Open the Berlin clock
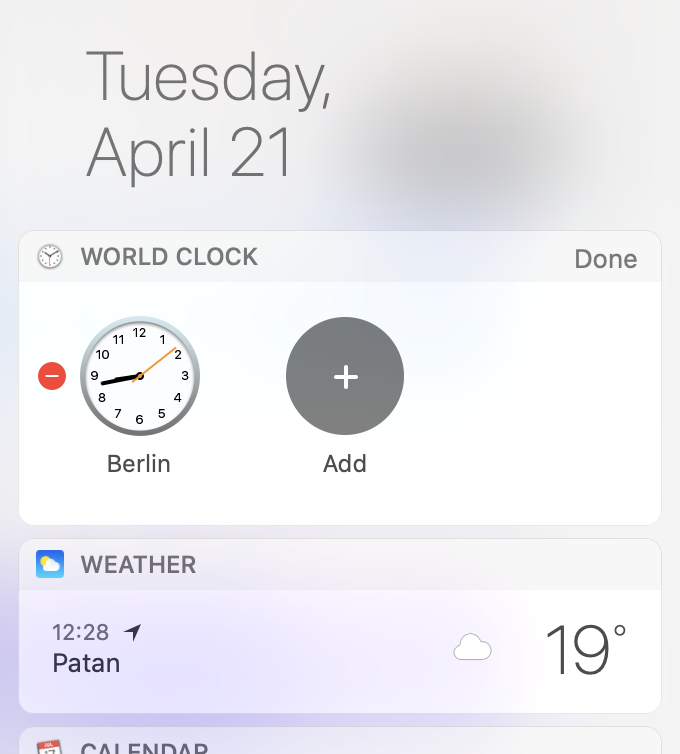Screen dimensions: 680x754 (140, 376)
